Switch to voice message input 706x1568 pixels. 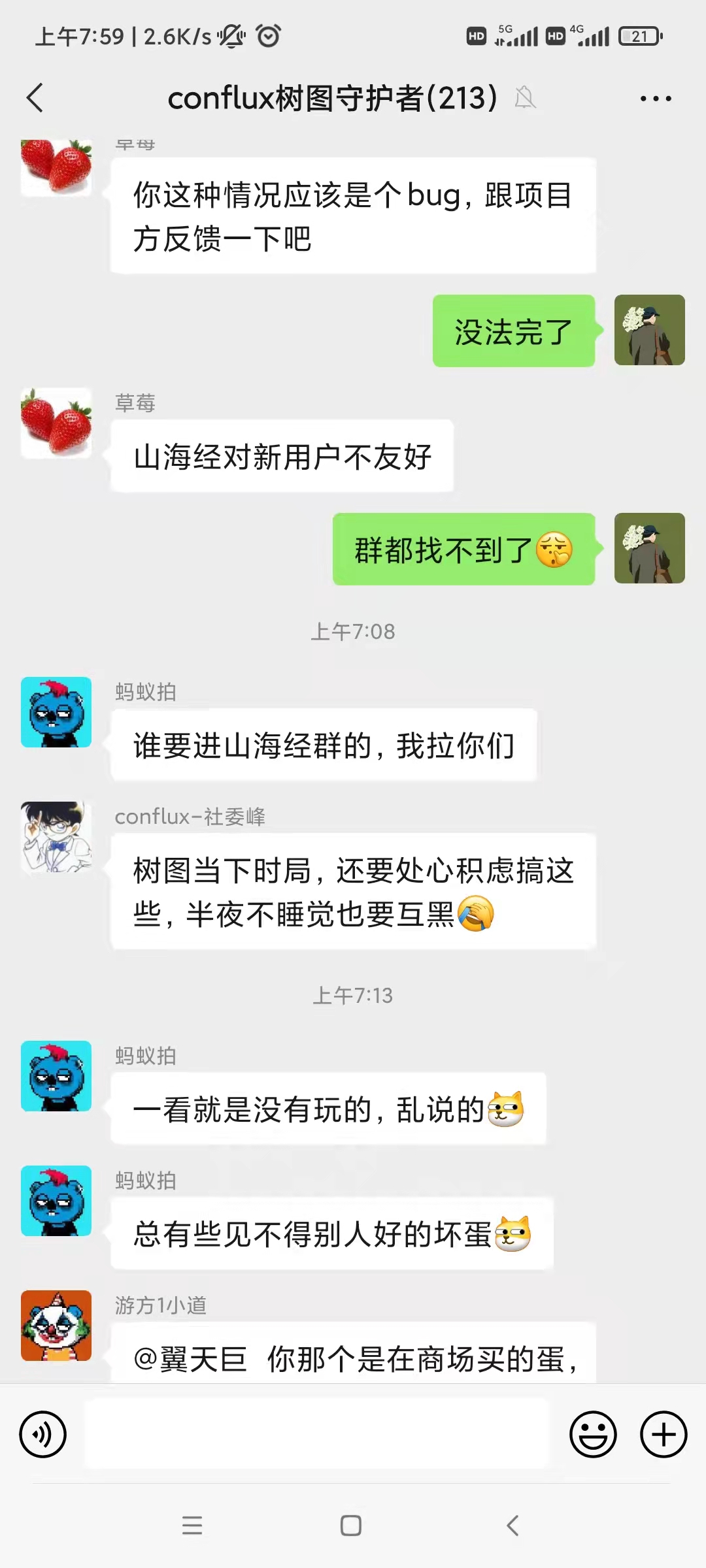43,1435
